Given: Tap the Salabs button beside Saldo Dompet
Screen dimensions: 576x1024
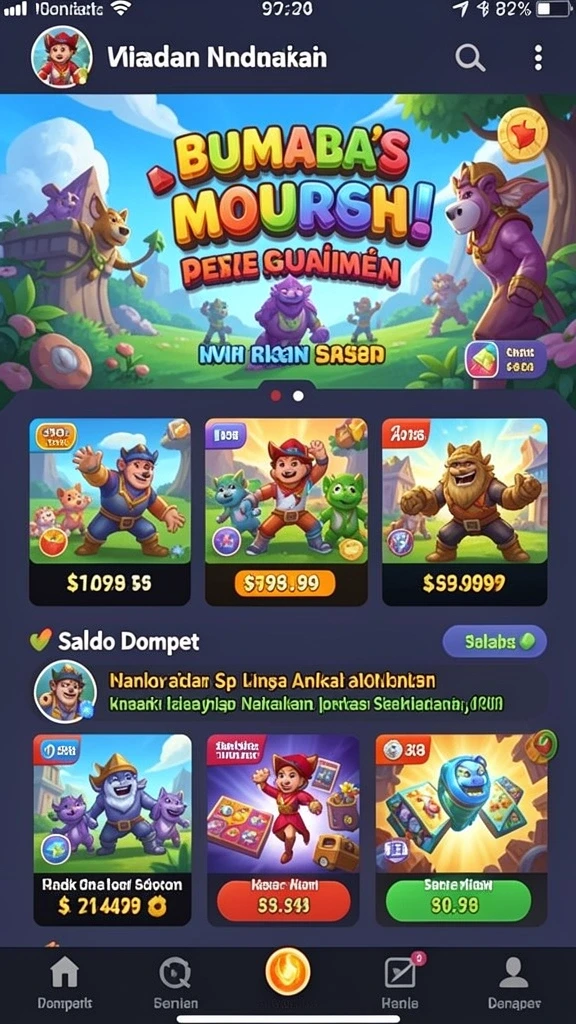Looking at the screenshot, I should (x=494, y=641).
